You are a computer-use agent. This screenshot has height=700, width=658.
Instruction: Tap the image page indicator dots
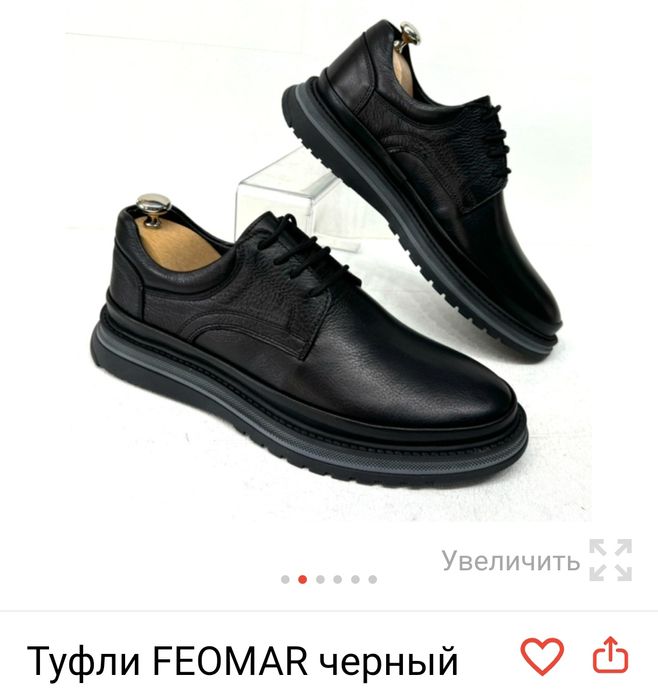(x=329, y=579)
